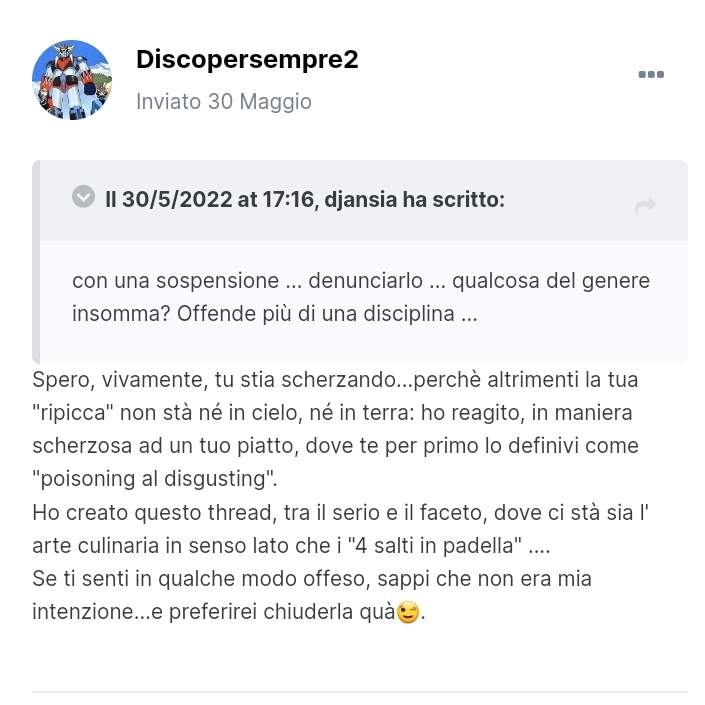705x705 pixels.
Task: Open the post's three-dot options menu
Action: 651,74
